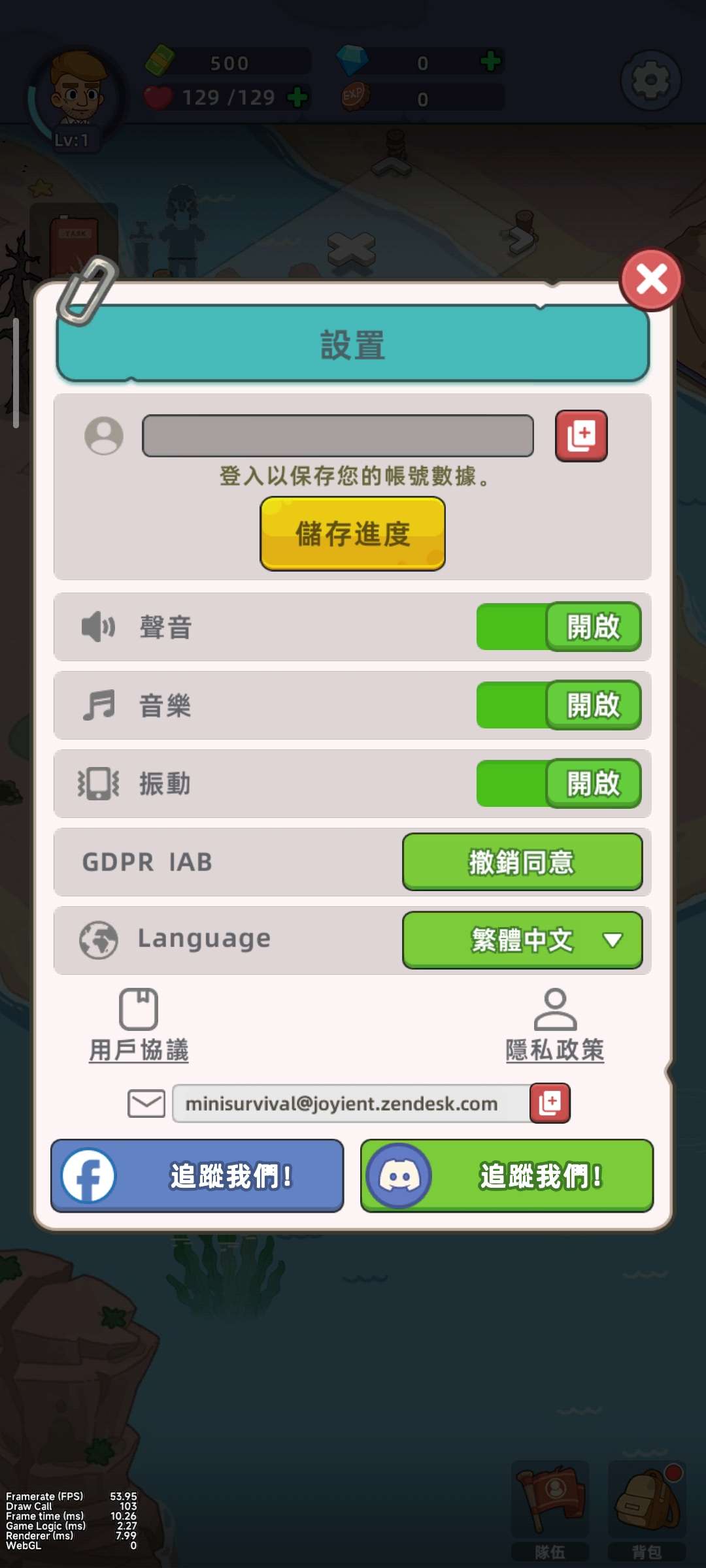Follow us on Facebook
The image size is (706, 1568).
point(197,1176)
